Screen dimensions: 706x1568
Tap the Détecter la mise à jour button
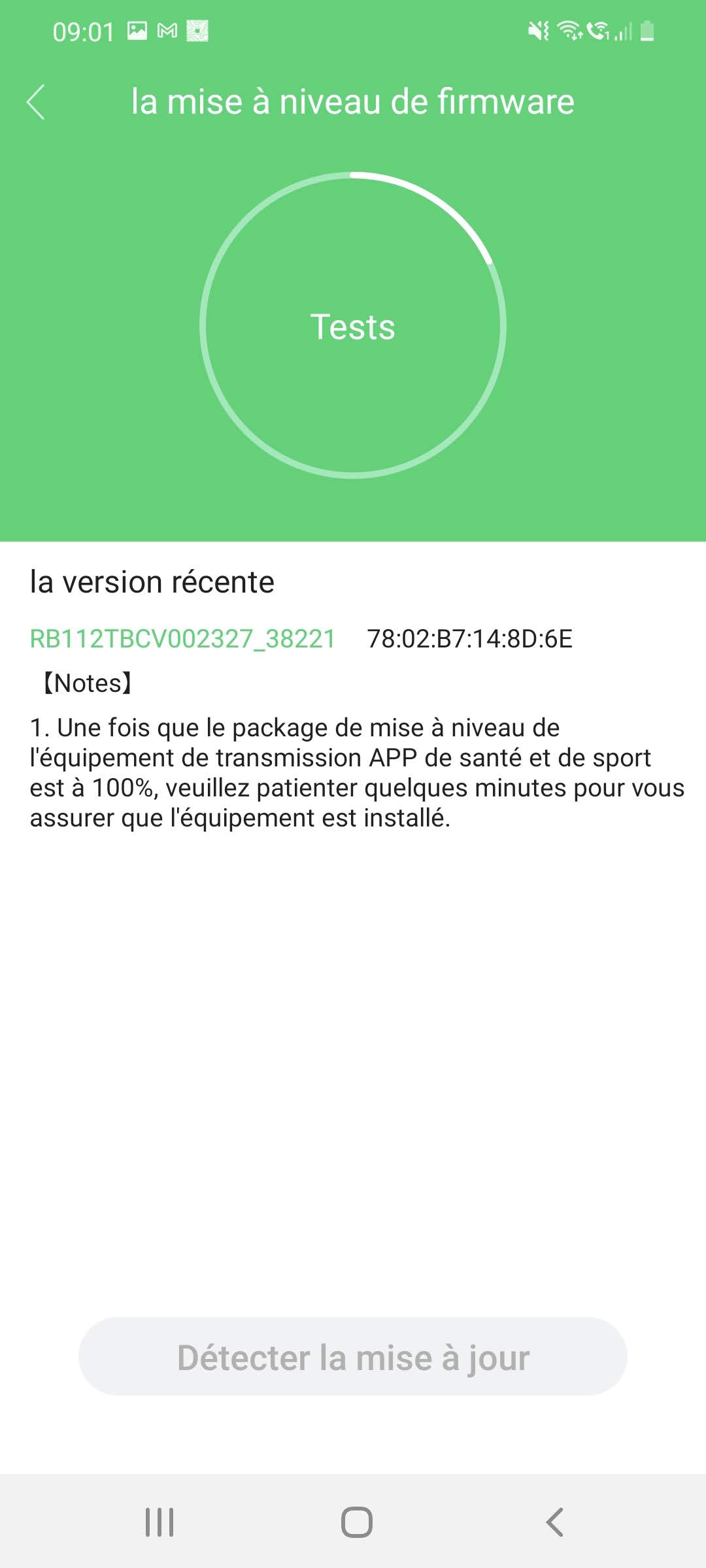353,1357
